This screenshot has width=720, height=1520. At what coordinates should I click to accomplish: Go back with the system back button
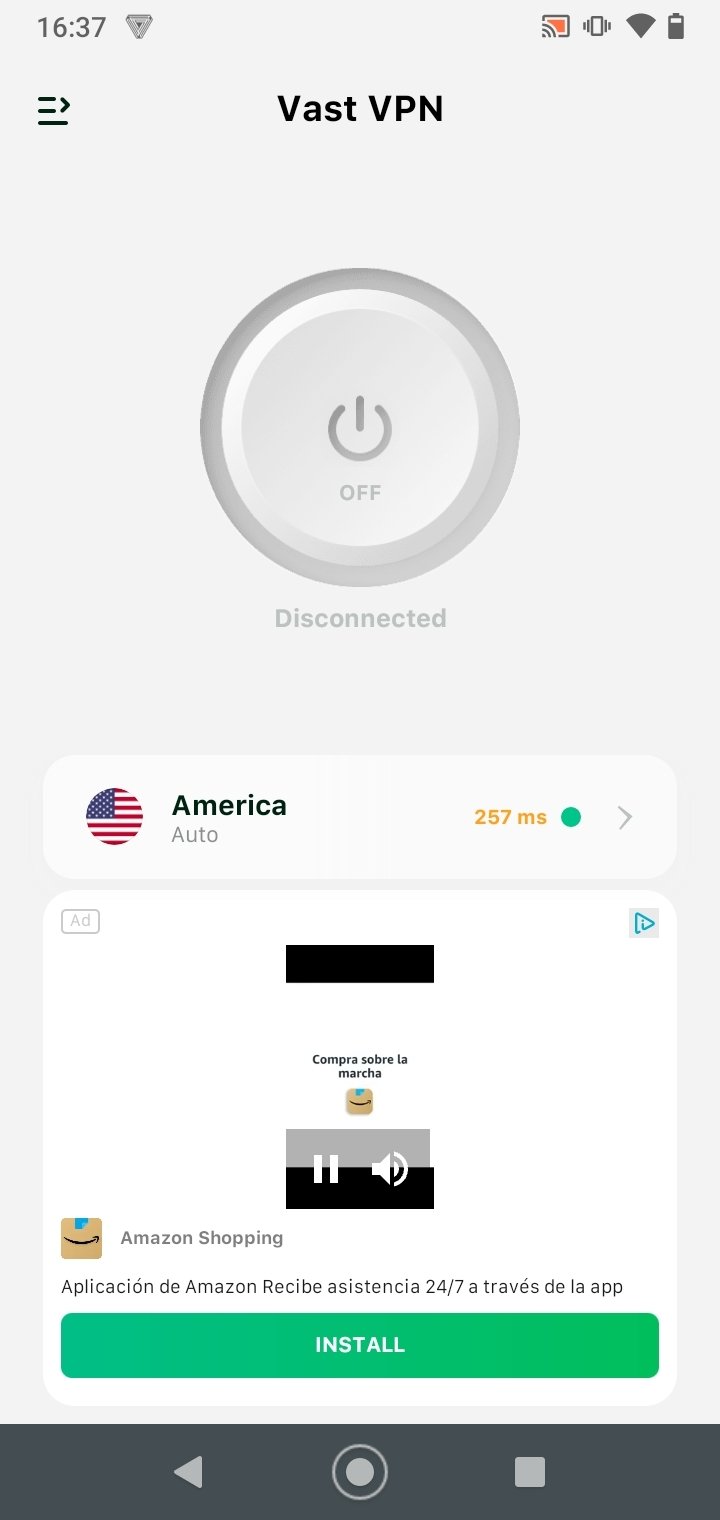coord(188,1472)
